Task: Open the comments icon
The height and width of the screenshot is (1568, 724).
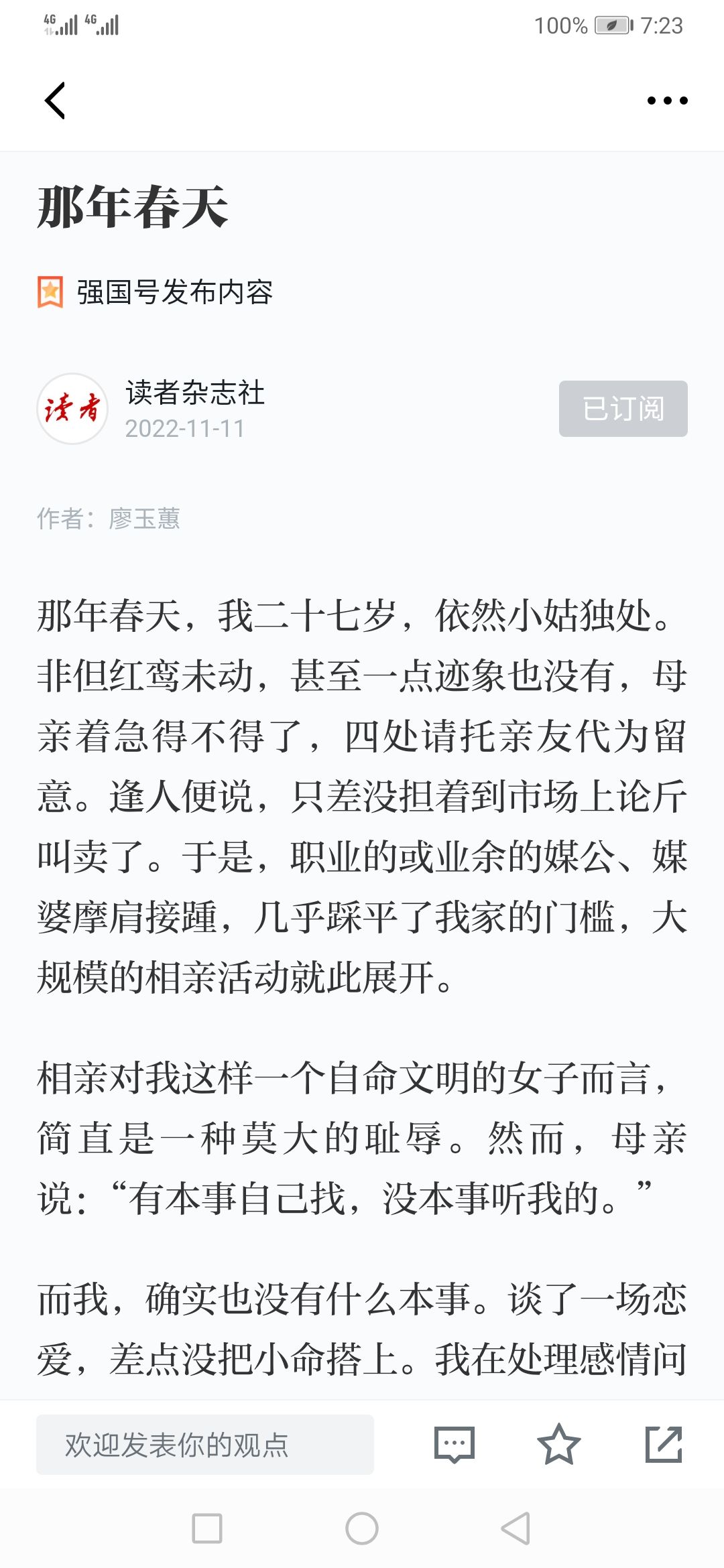Action: point(455,1445)
